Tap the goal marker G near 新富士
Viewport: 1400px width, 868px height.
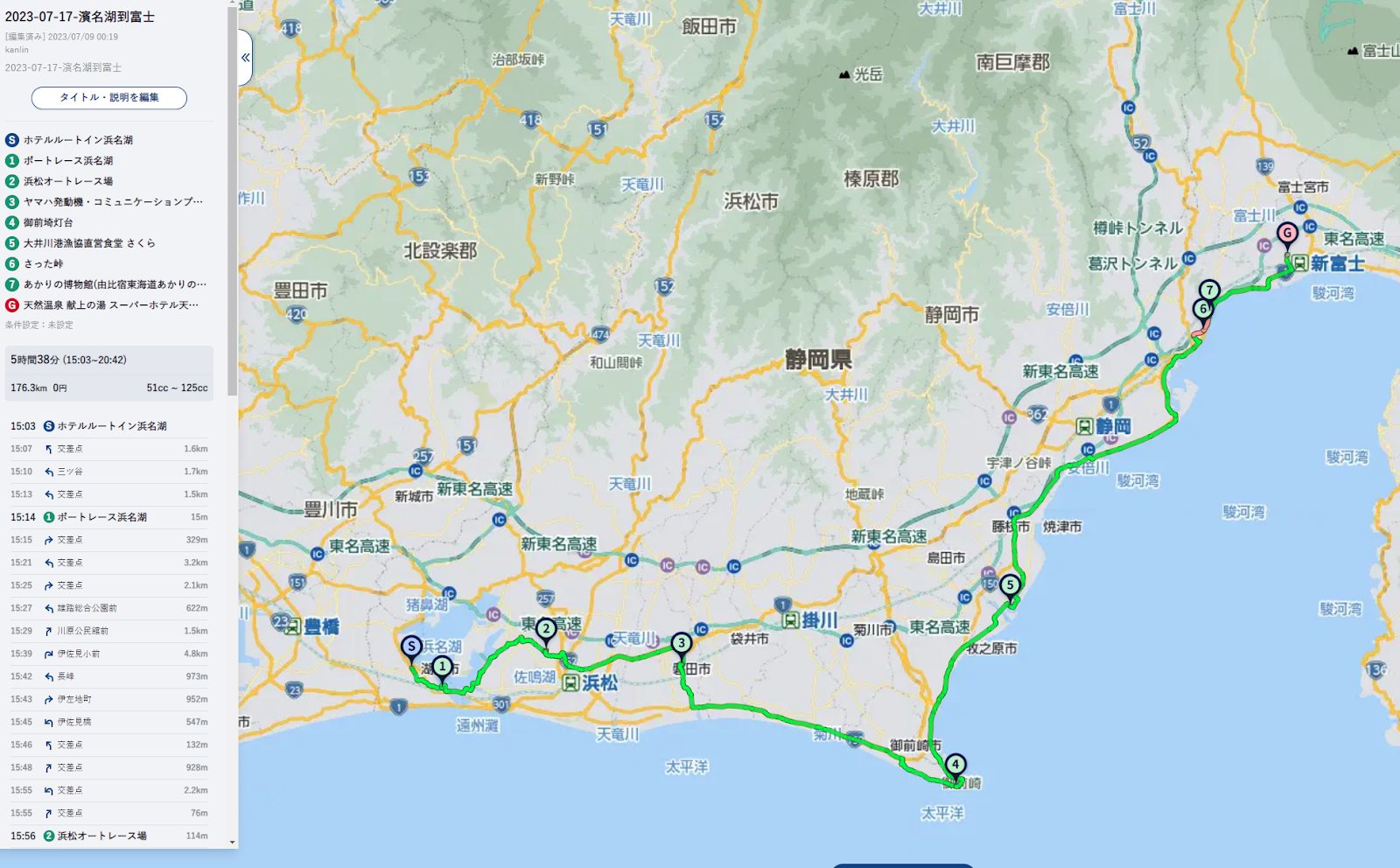click(x=1287, y=234)
